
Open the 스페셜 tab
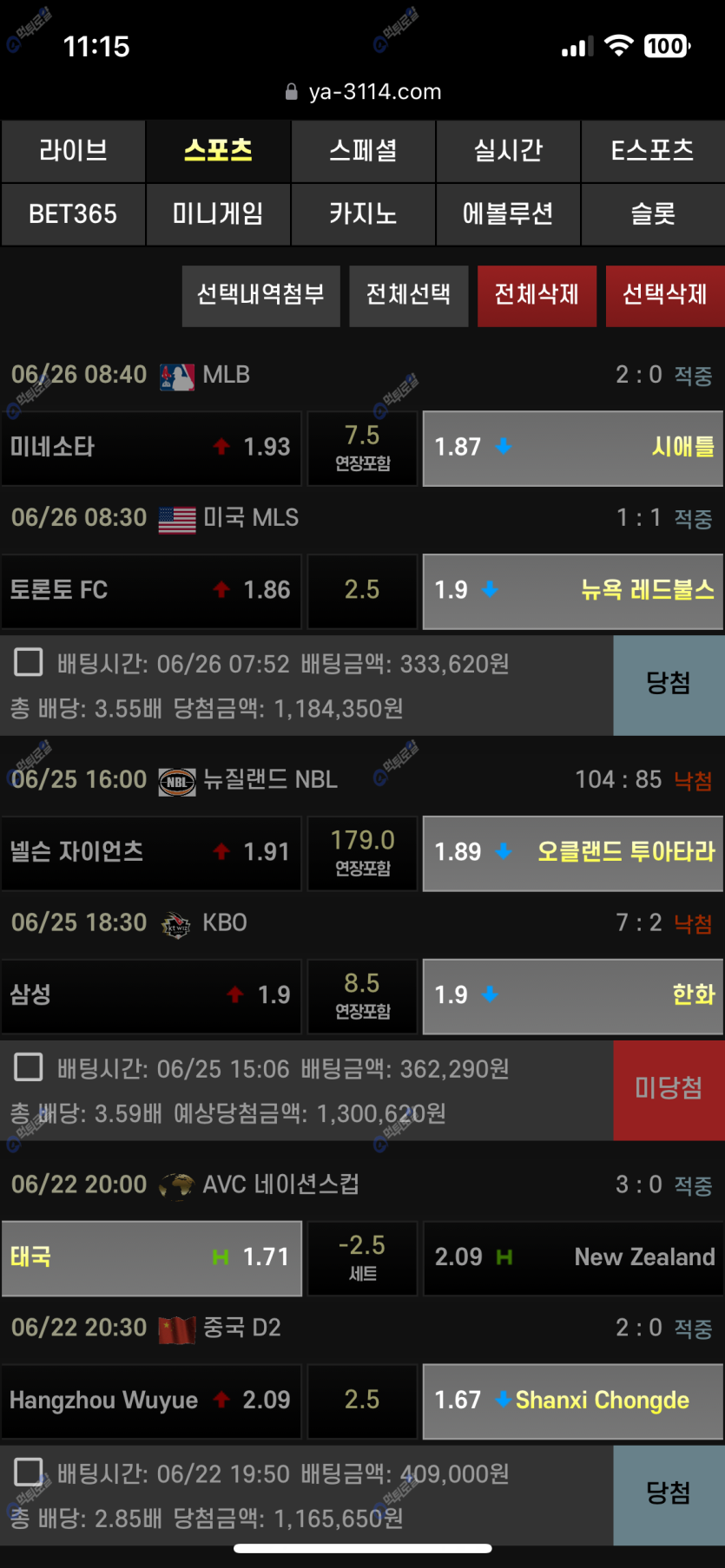point(363,151)
